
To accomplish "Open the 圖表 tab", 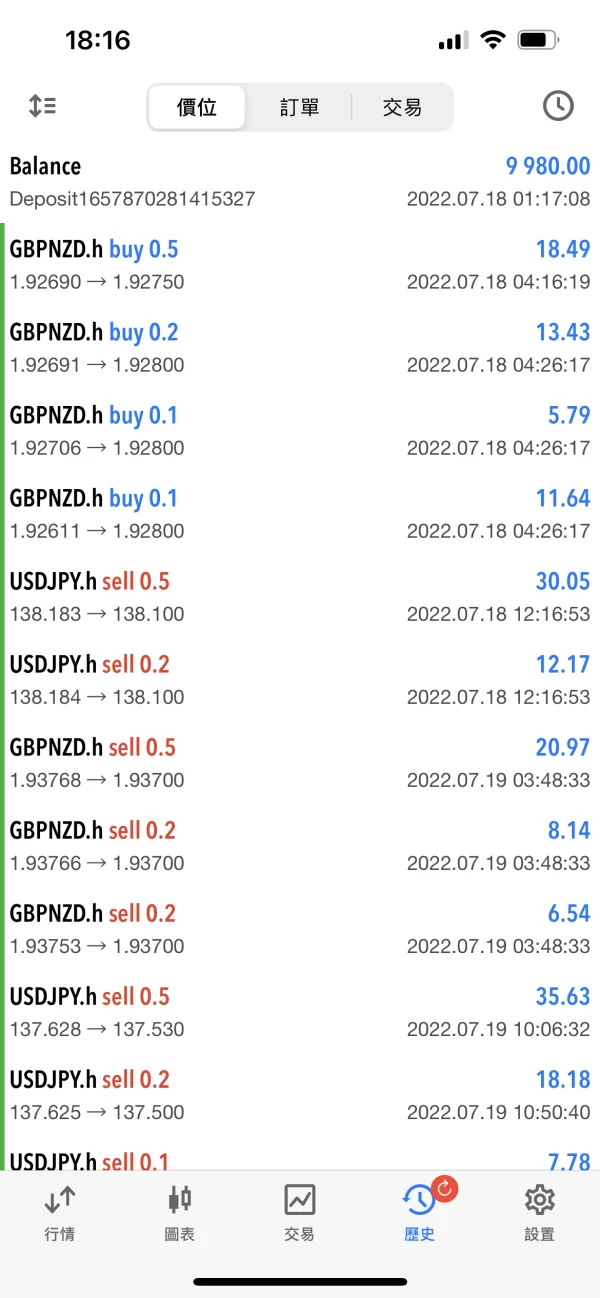I will point(180,1212).
